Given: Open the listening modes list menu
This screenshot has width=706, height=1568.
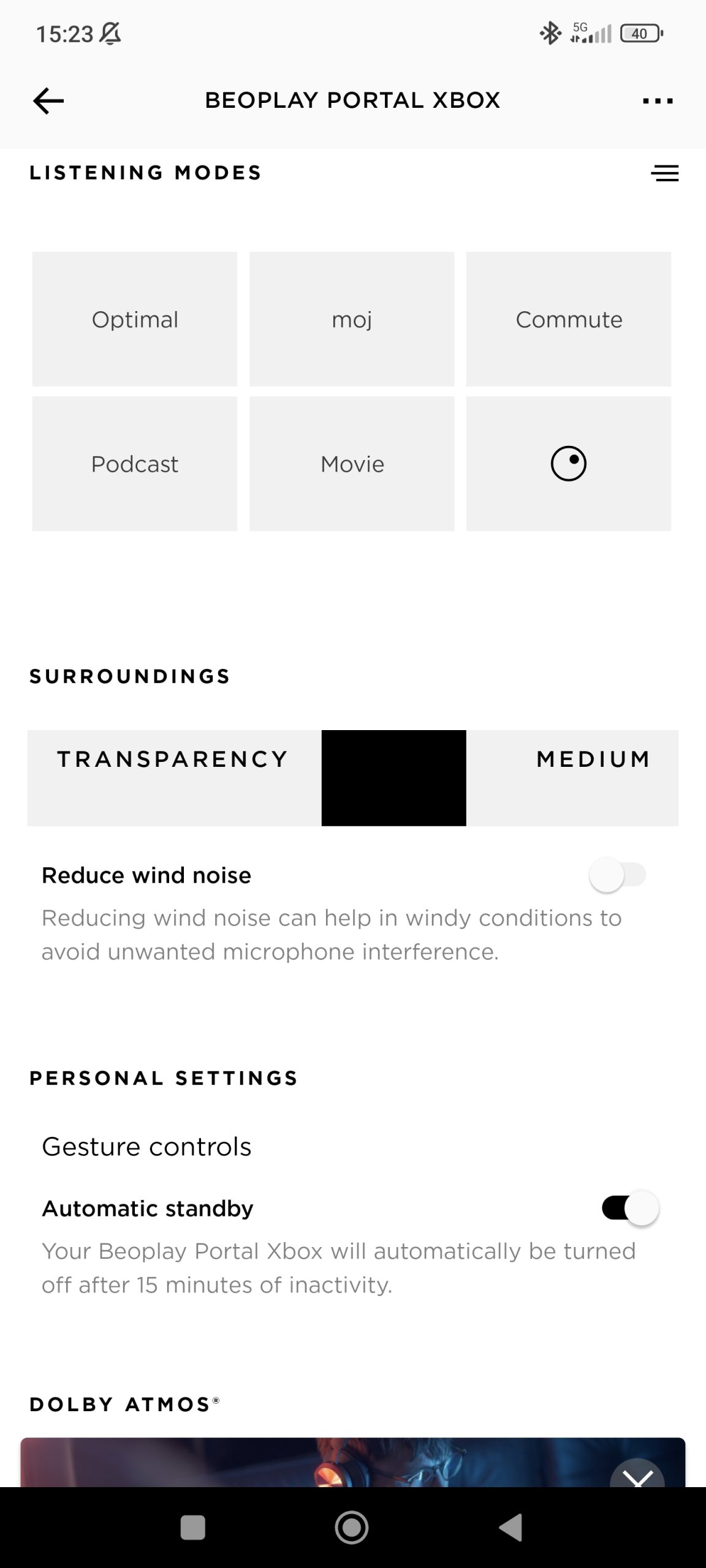Looking at the screenshot, I should 664,173.
